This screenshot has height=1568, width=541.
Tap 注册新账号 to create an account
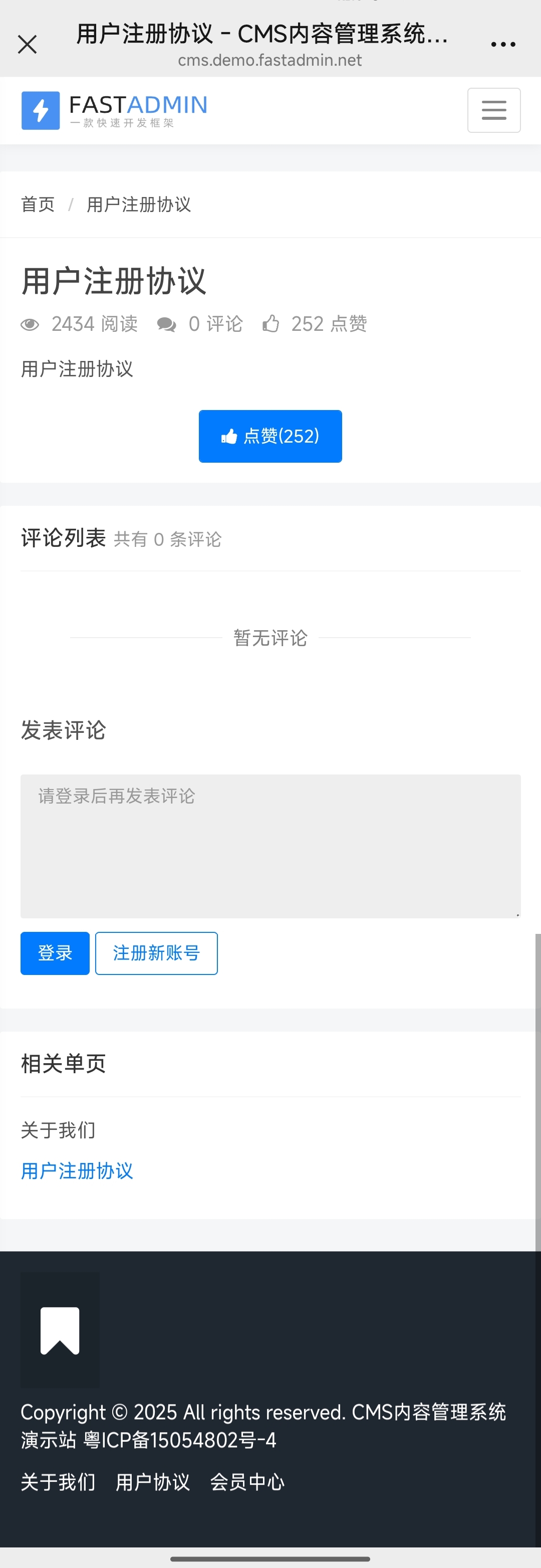156,952
